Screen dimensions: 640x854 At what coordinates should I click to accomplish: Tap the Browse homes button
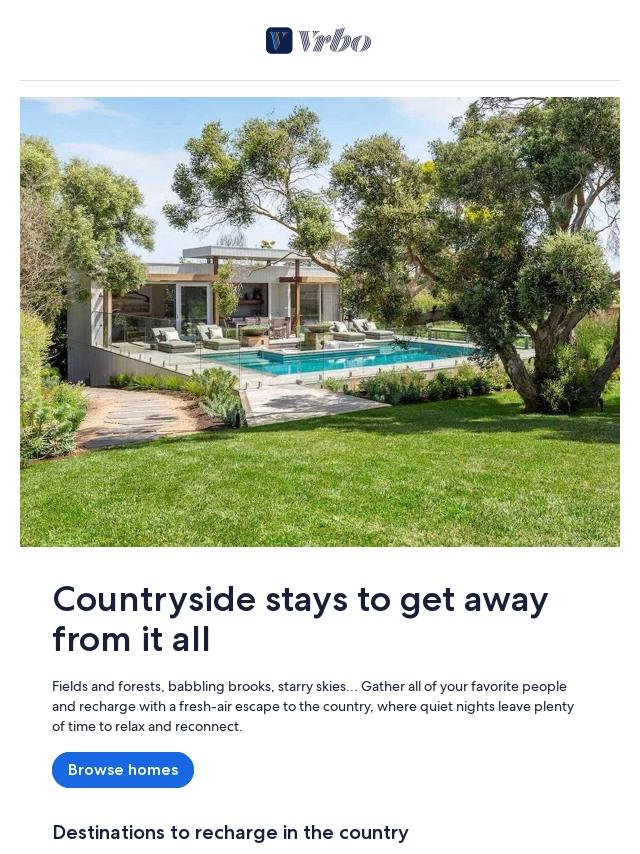[123, 770]
